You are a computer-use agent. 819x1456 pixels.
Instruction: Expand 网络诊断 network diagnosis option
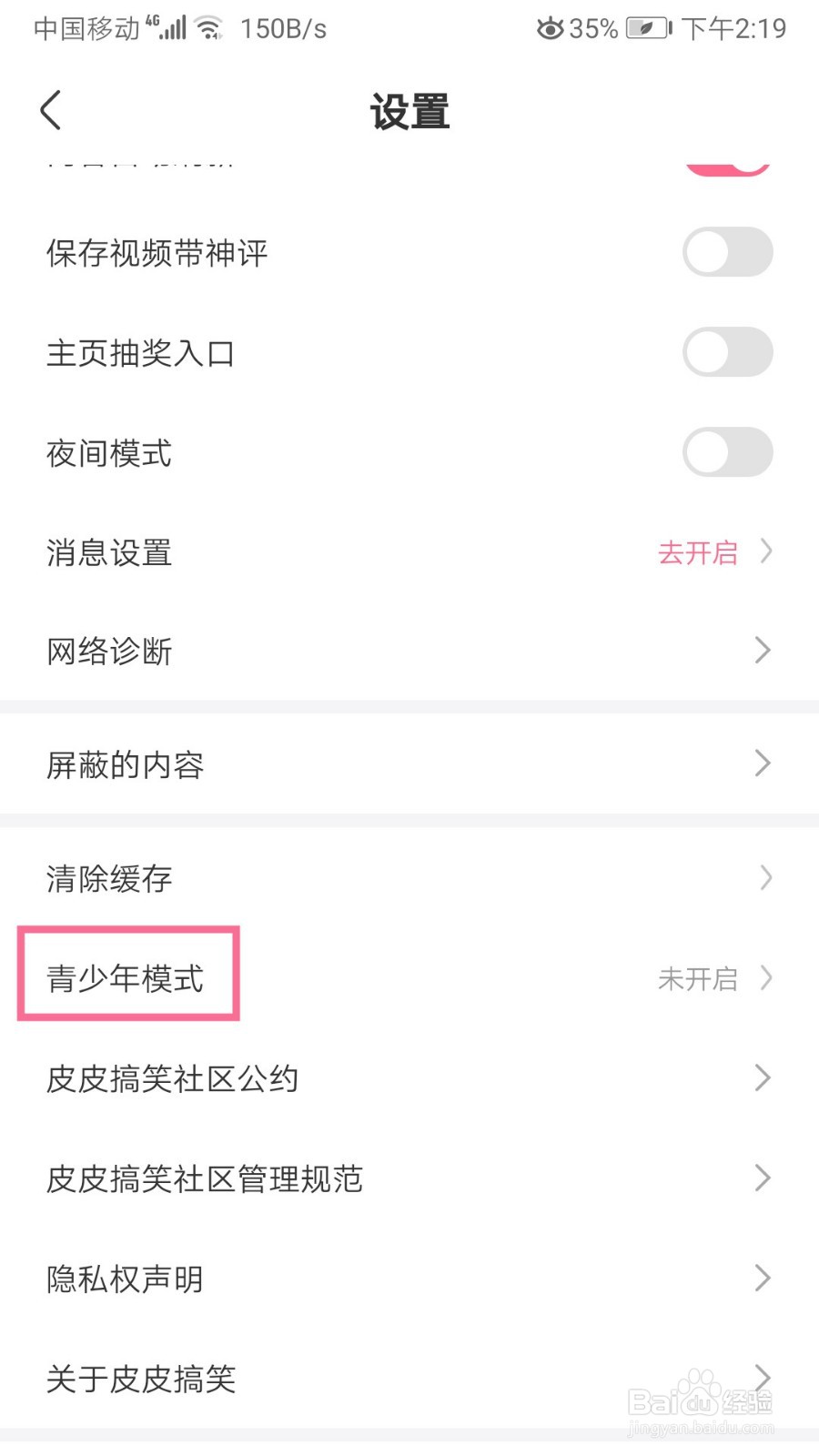pos(409,650)
